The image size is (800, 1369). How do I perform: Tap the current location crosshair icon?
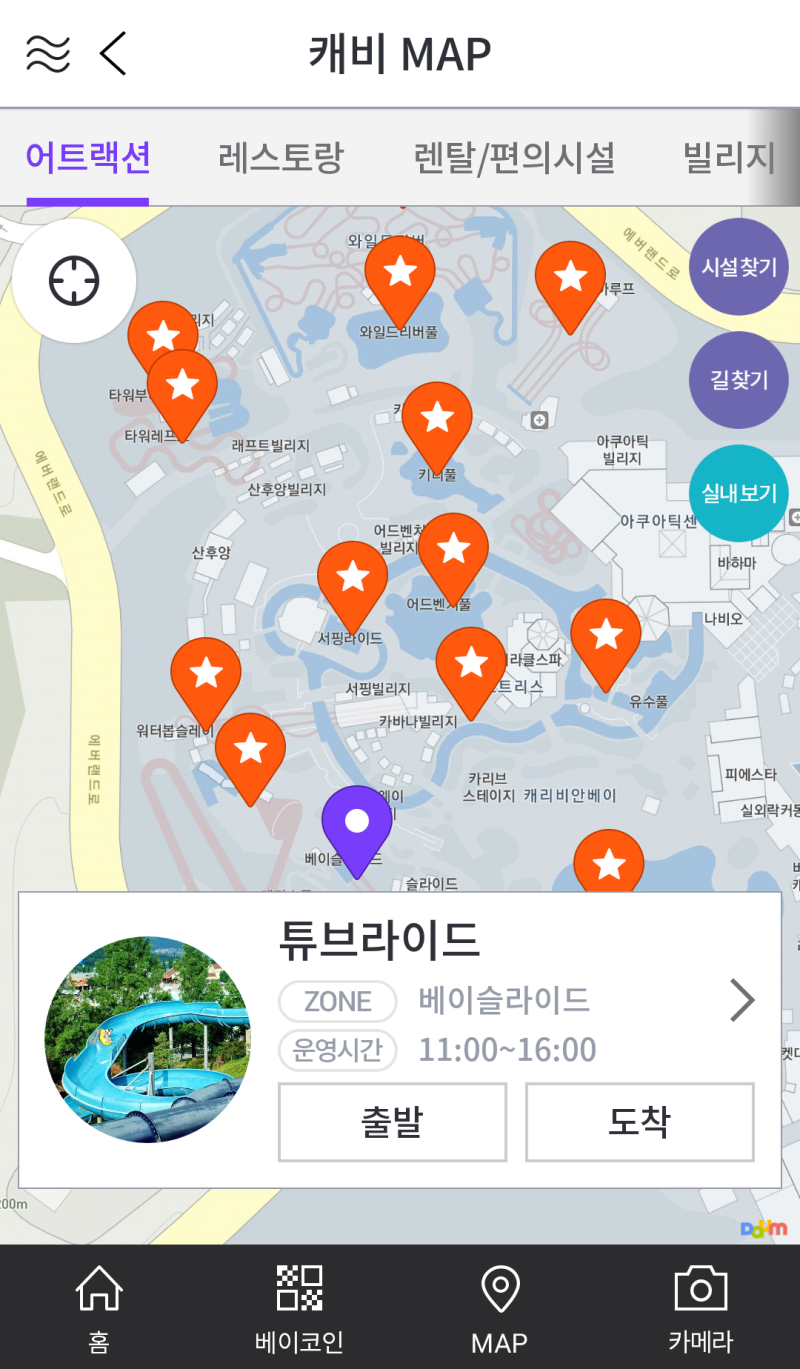pos(74,280)
